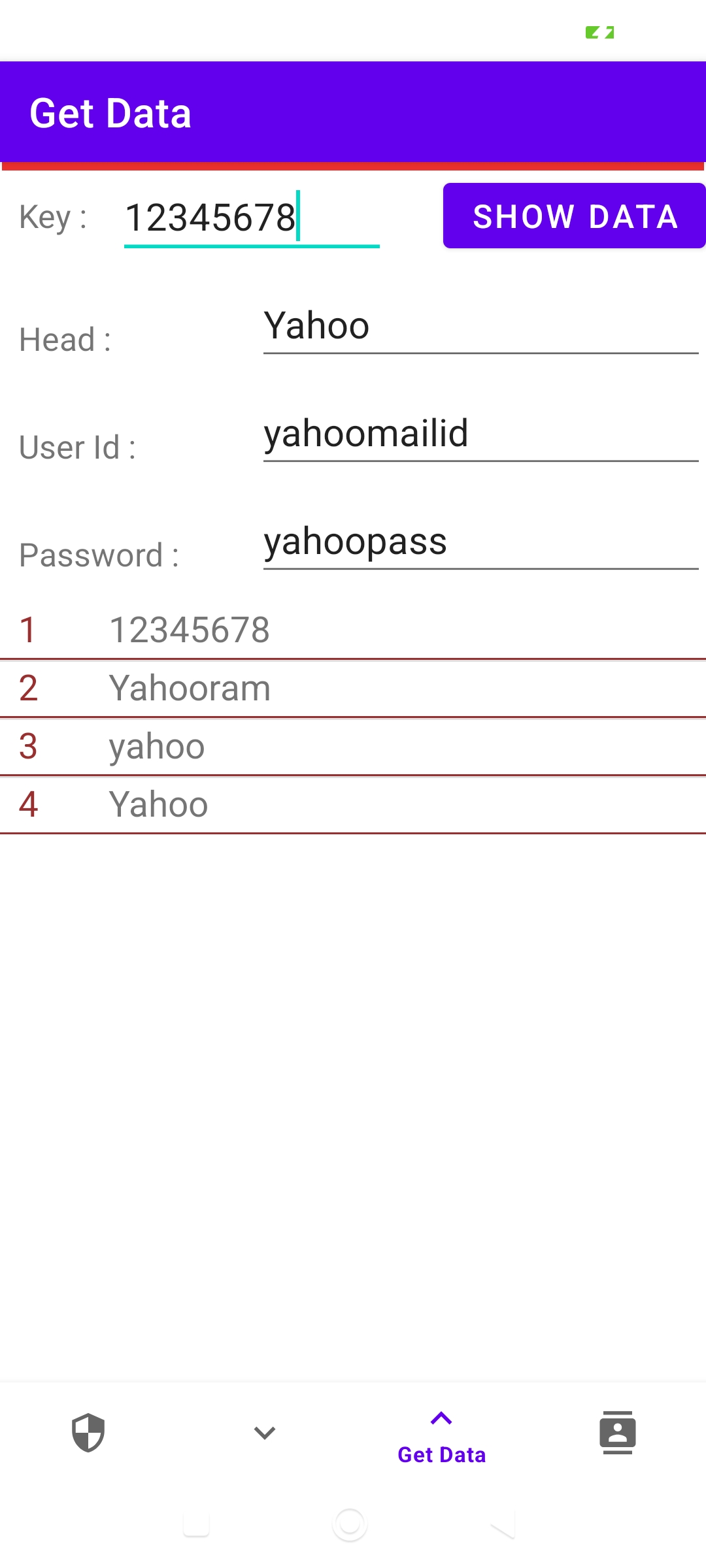The width and height of the screenshot is (706, 1568).
Task: Switch to the Get Data tab
Action: [x=441, y=1437]
